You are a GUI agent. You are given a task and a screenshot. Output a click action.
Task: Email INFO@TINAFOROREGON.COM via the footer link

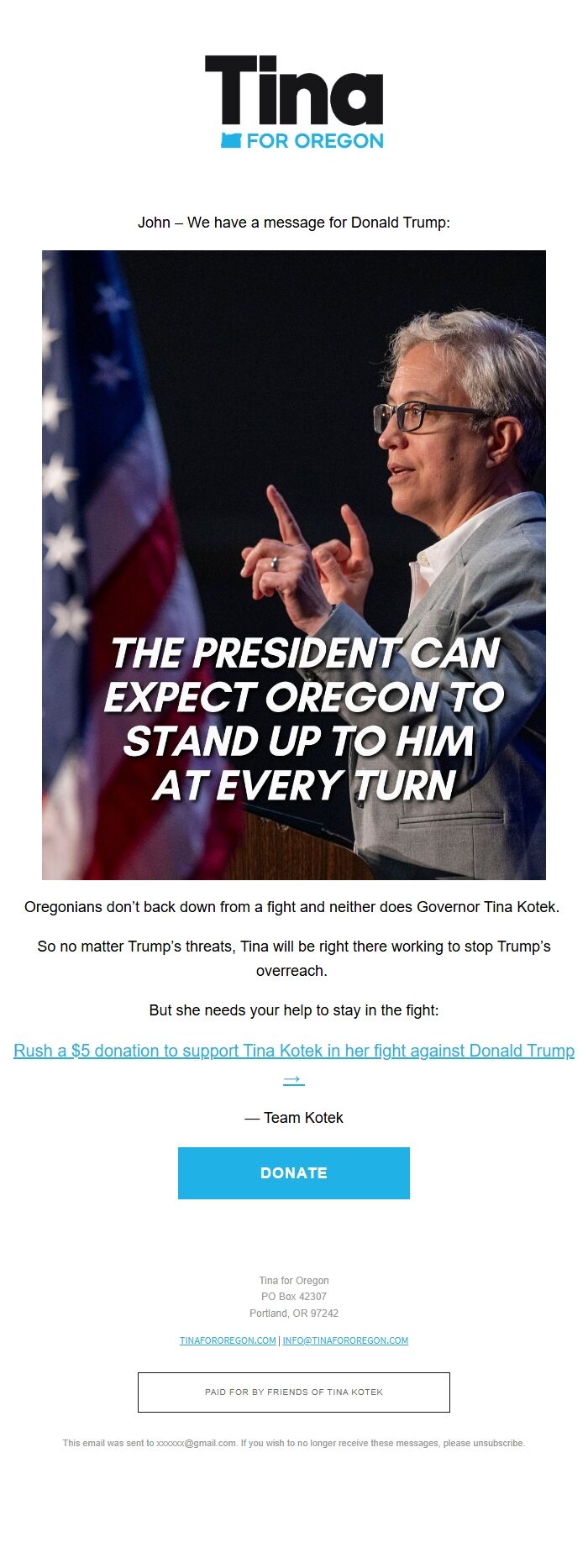345,1340
